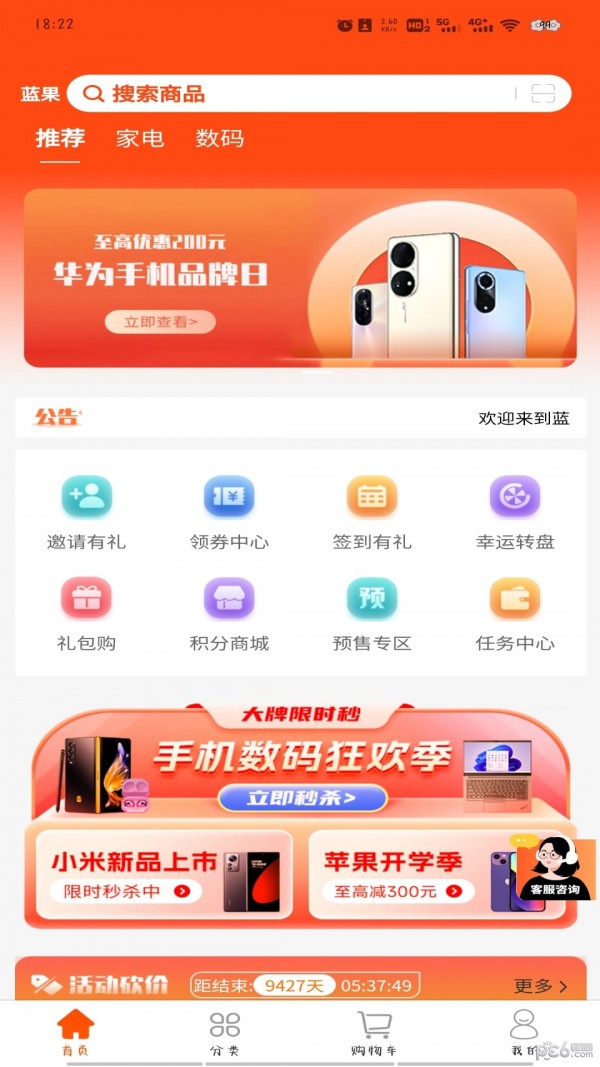The width and height of the screenshot is (600, 1067).
Task: Tap the 立即秒杀 button
Action: pyautogui.click(x=302, y=797)
